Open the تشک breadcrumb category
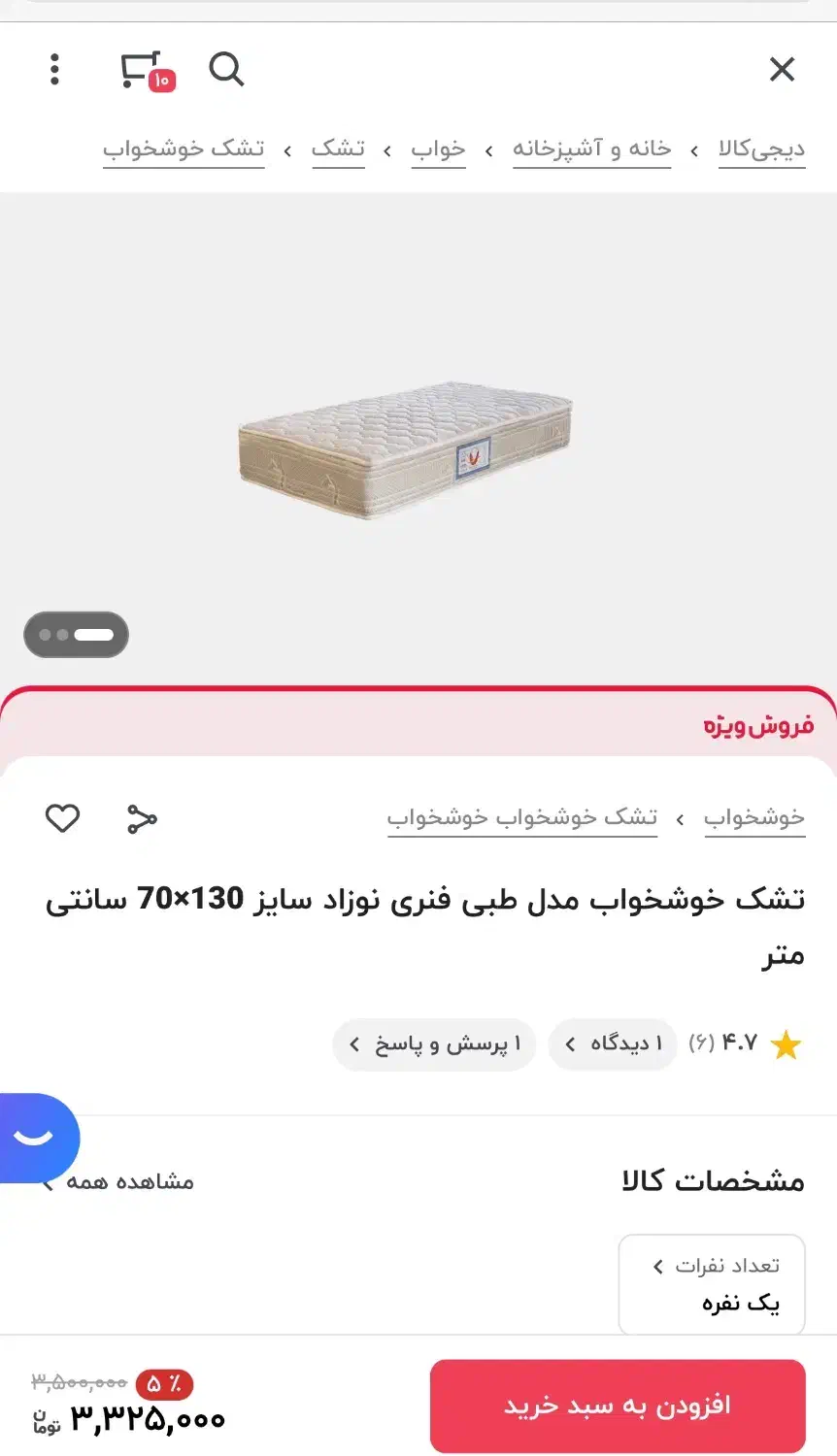This screenshot has width=837, height=1456. (x=338, y=149)
